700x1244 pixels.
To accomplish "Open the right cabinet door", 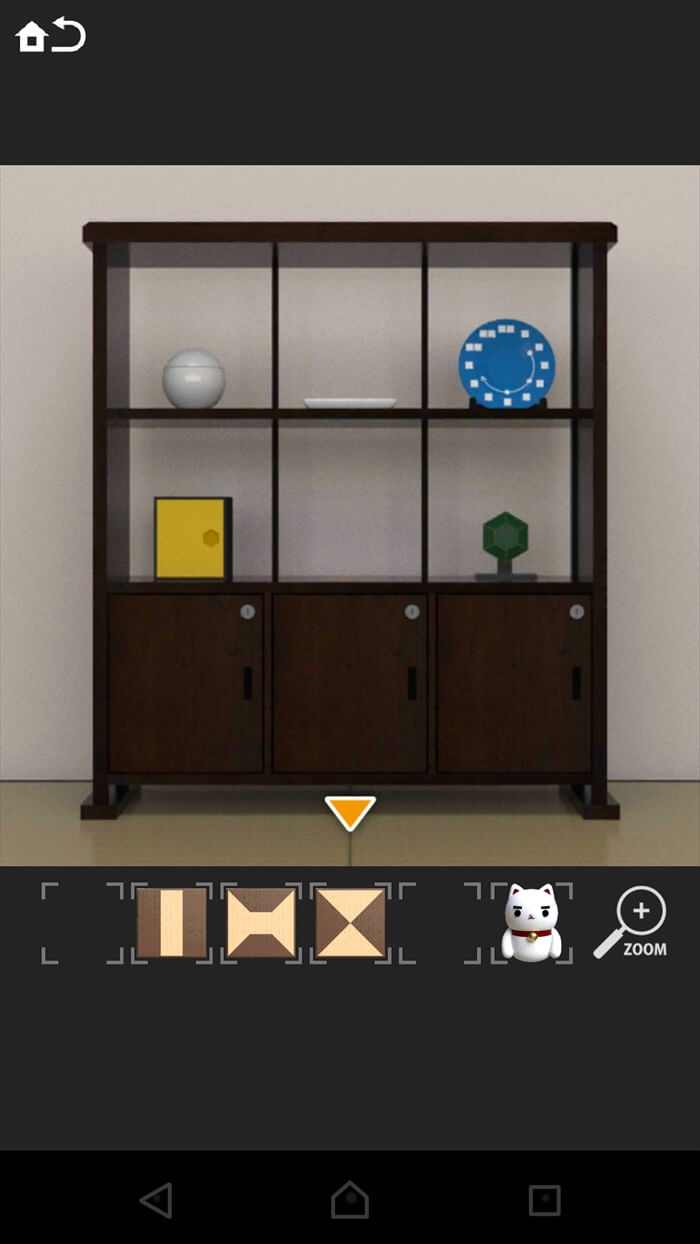I will click(513, 683).
